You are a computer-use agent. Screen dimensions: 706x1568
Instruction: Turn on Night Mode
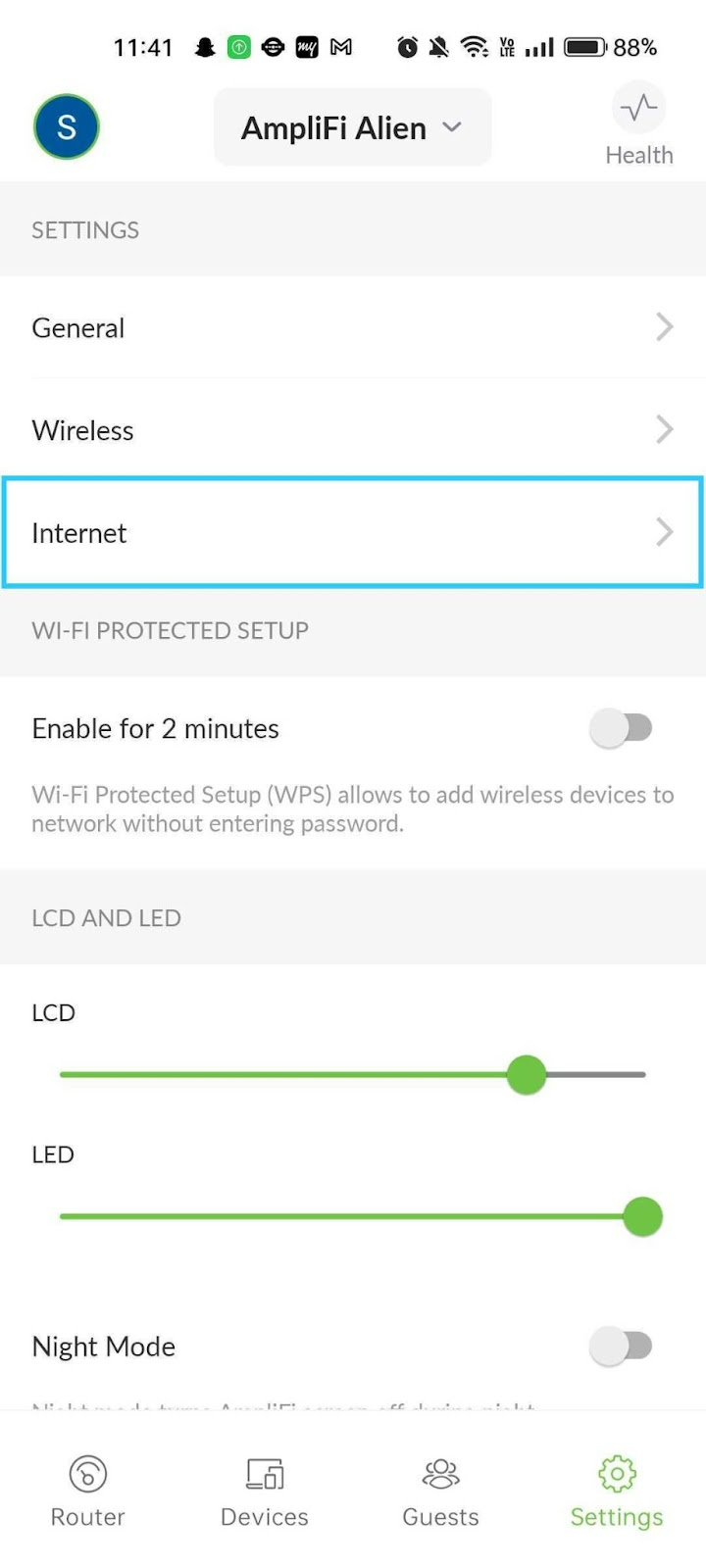pyautogui.click(x=623, y=1346)
